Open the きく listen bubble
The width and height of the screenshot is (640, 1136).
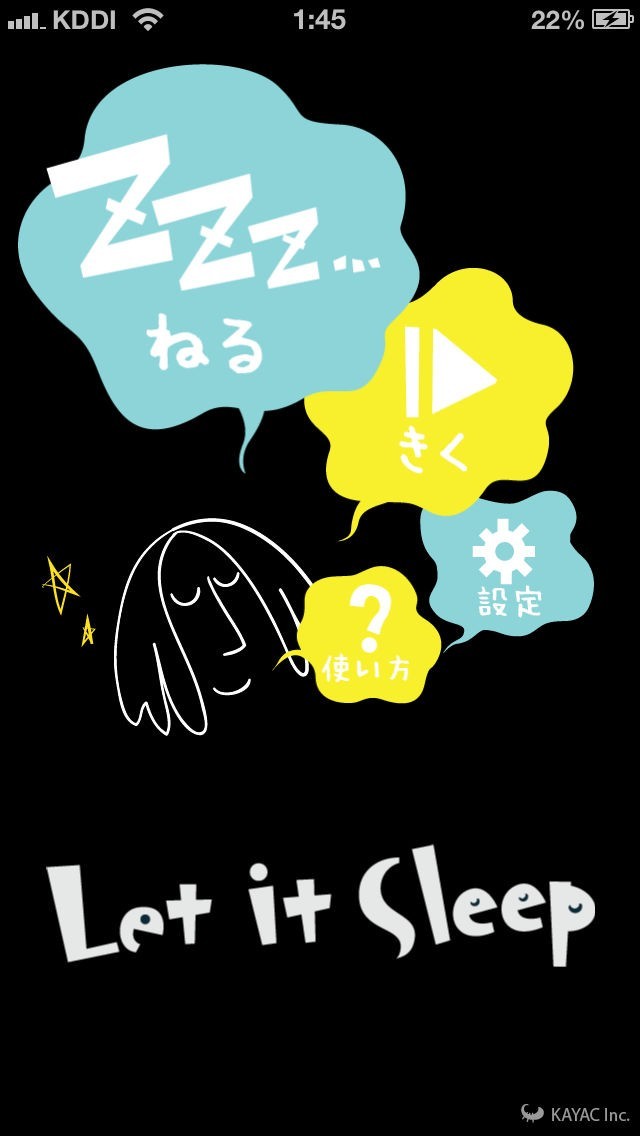click(440, 400)
